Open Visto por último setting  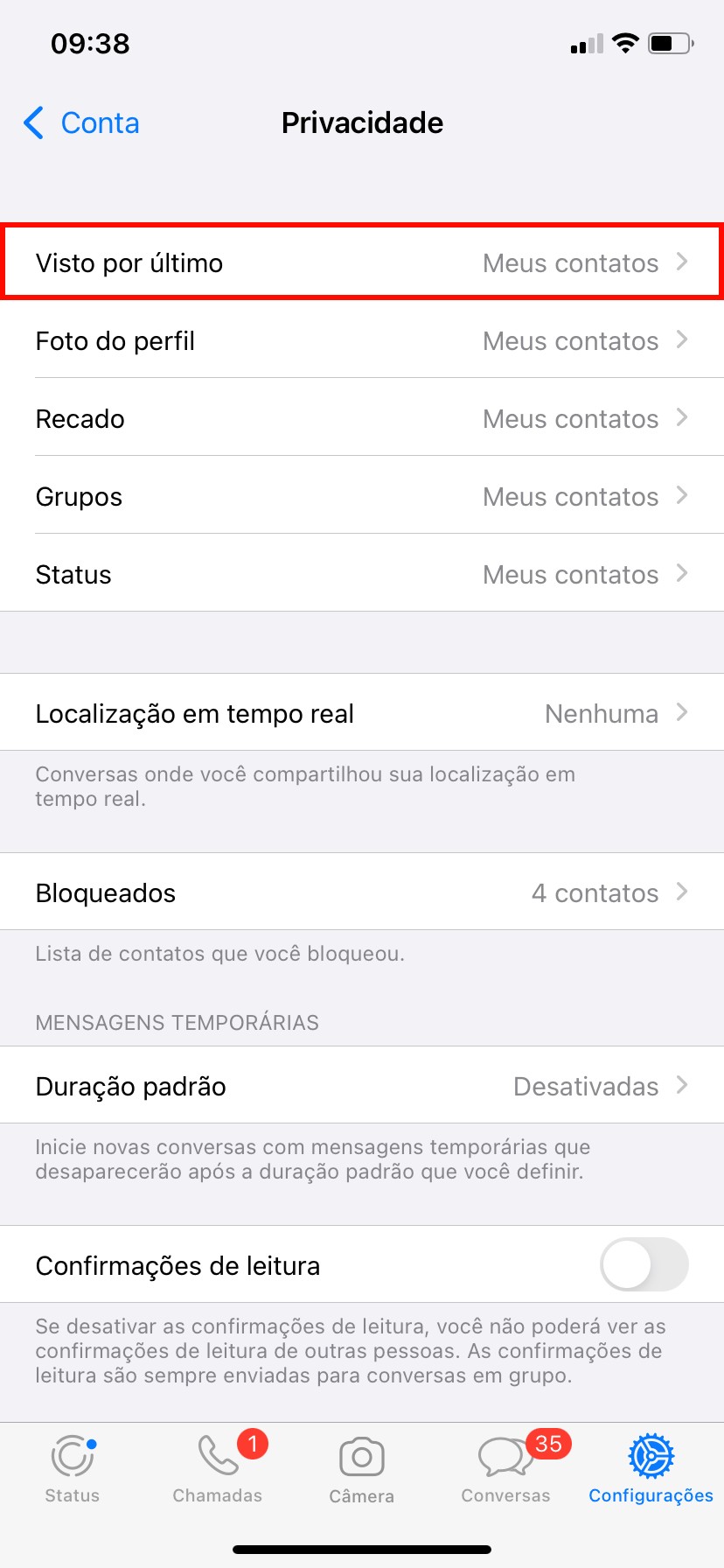361,262
